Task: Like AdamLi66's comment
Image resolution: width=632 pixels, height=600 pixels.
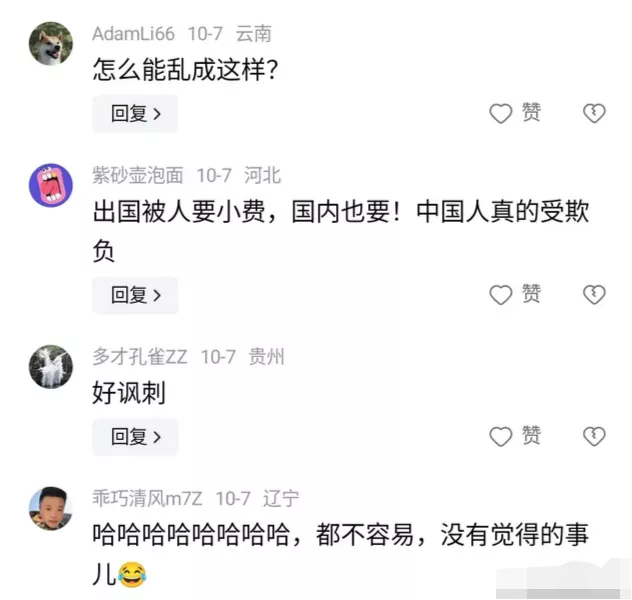Action: pos(514,113)
